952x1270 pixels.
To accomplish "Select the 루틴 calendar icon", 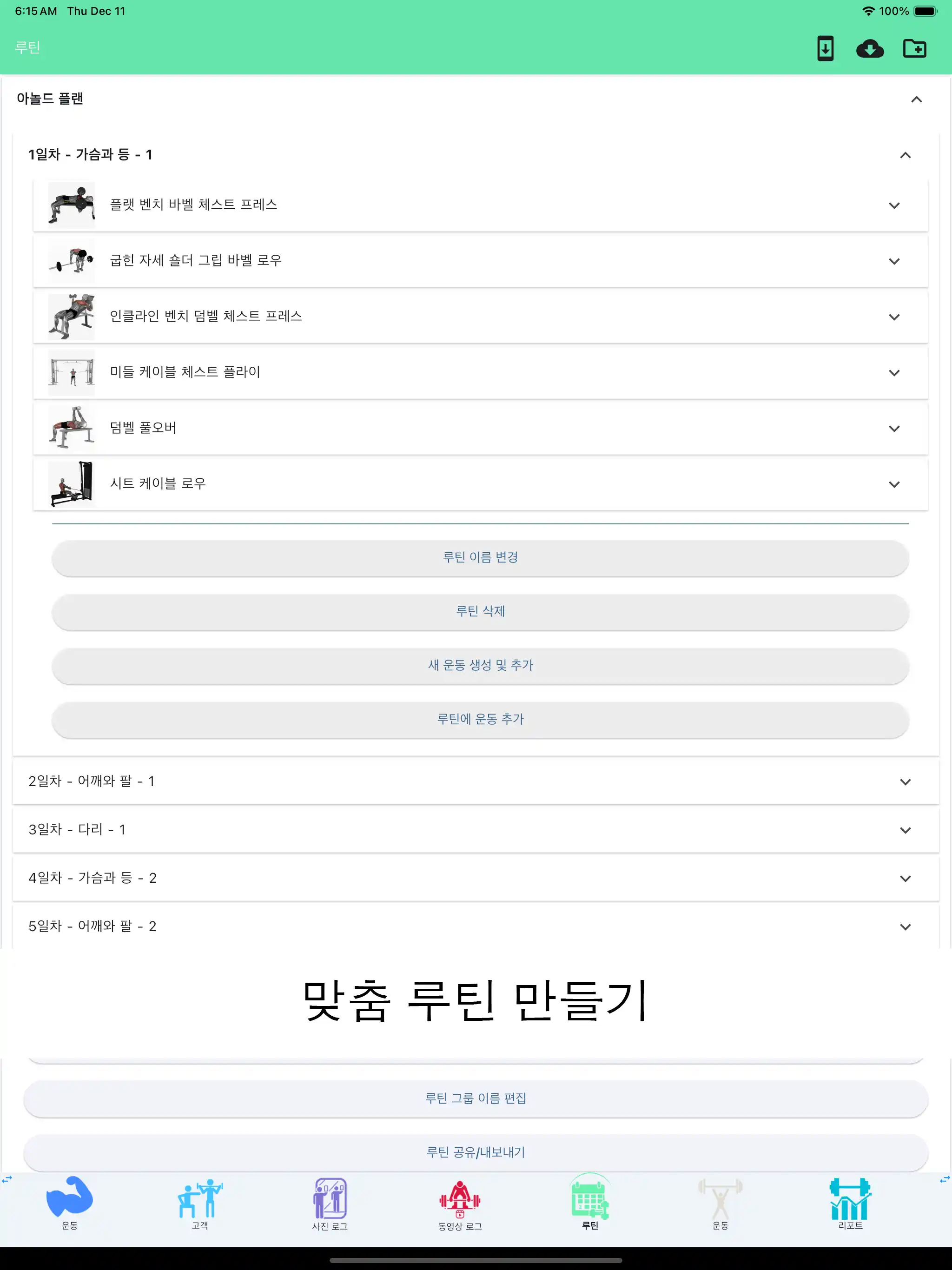I will (589, 1209).
